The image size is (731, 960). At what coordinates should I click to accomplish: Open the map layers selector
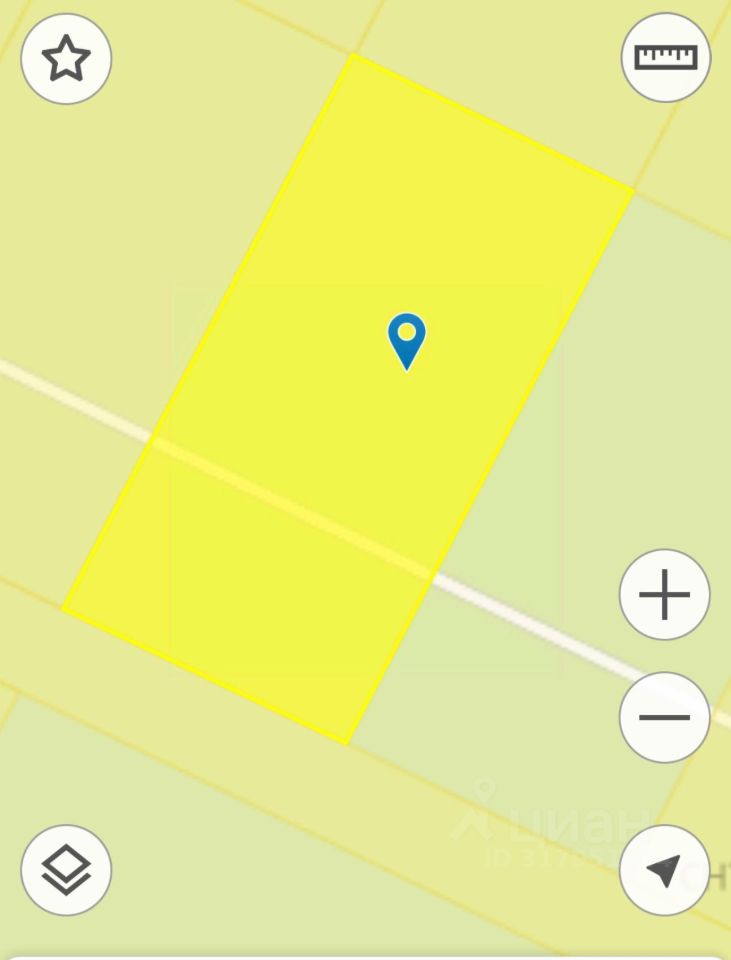pos(66,869)
